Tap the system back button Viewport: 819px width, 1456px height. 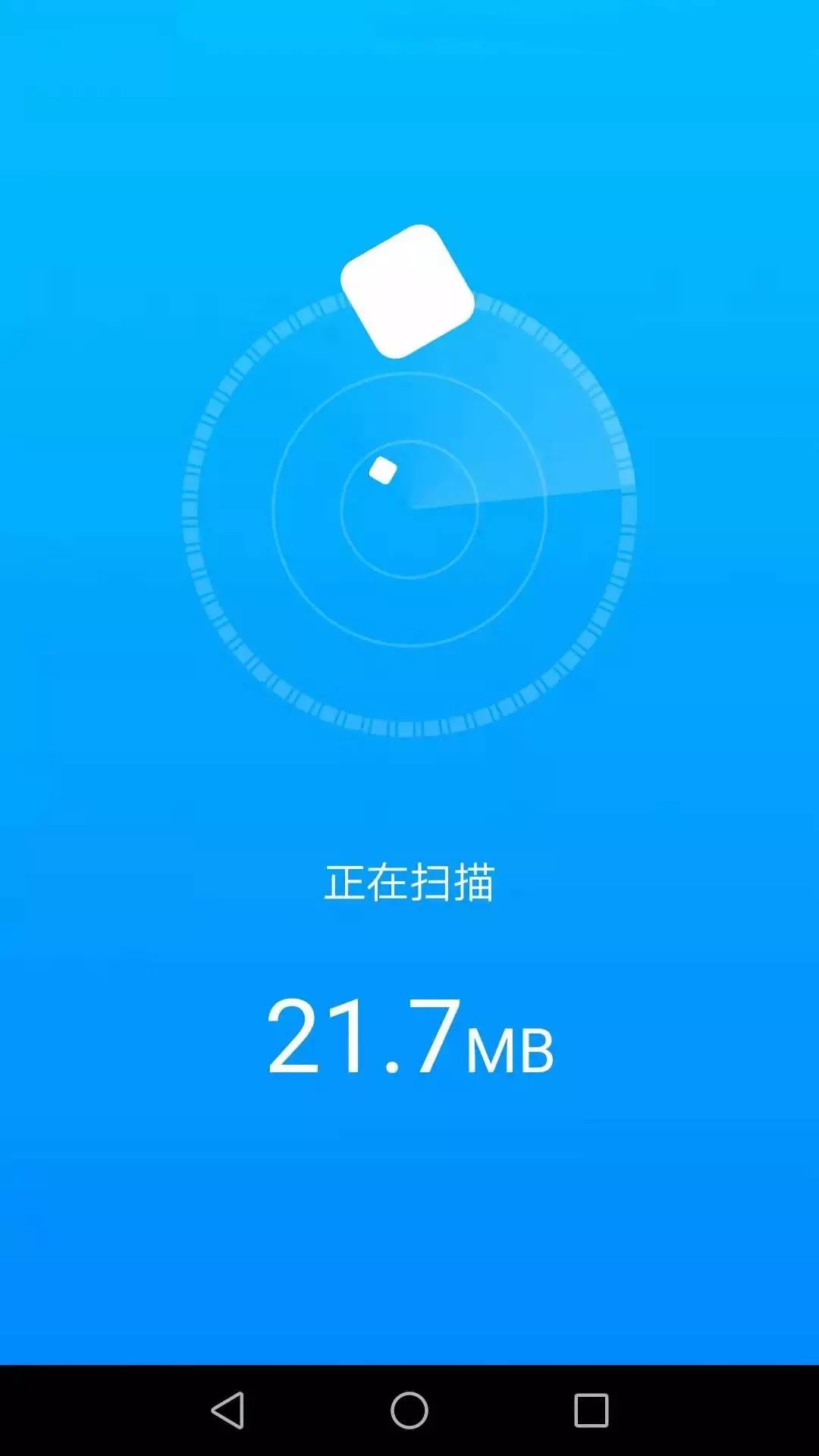pyautogui.click(x=227, y=1410)
